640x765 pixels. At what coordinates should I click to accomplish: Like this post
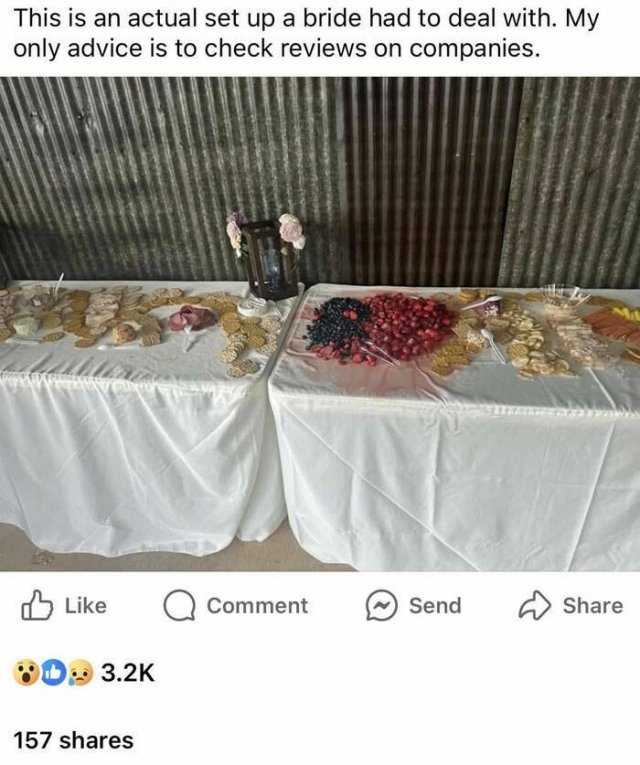click(64, 605)
